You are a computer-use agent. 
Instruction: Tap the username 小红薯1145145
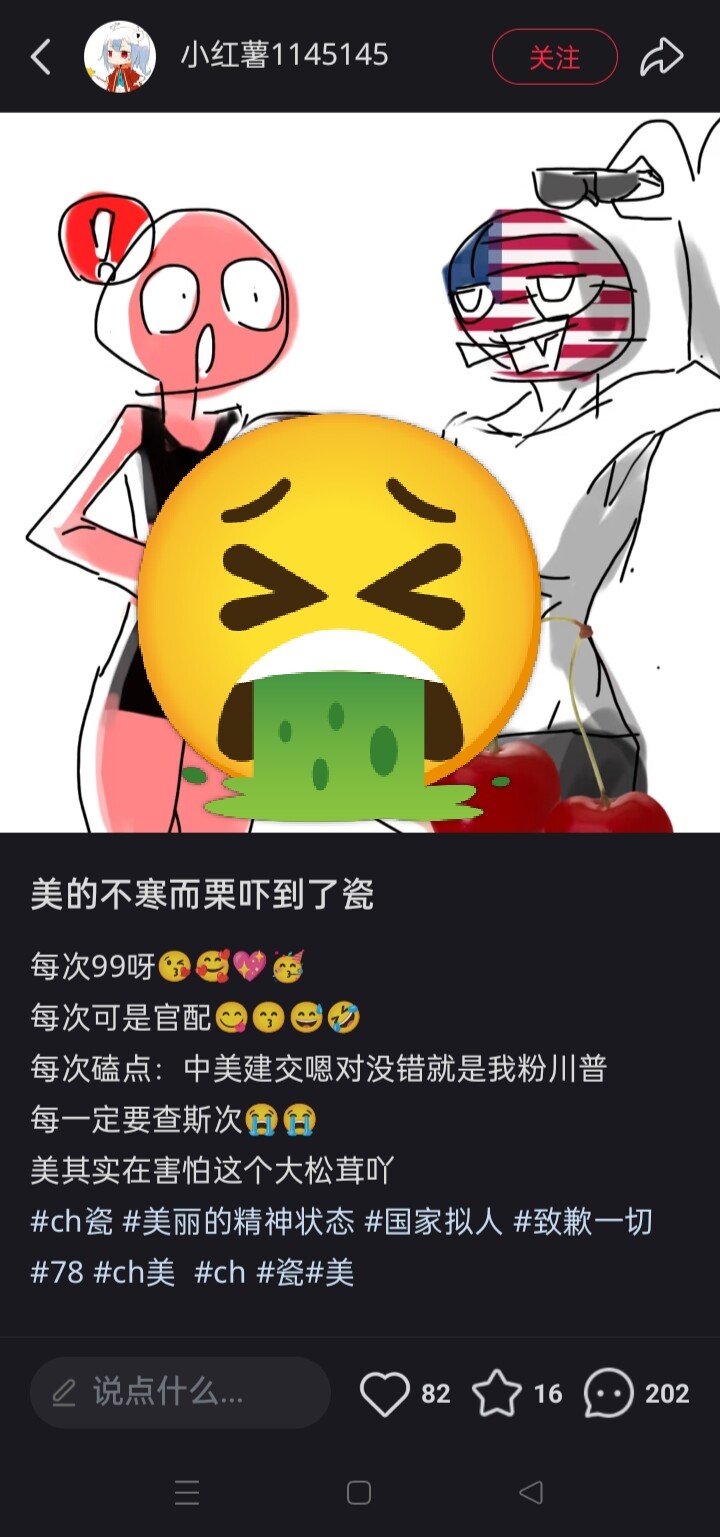284,55
